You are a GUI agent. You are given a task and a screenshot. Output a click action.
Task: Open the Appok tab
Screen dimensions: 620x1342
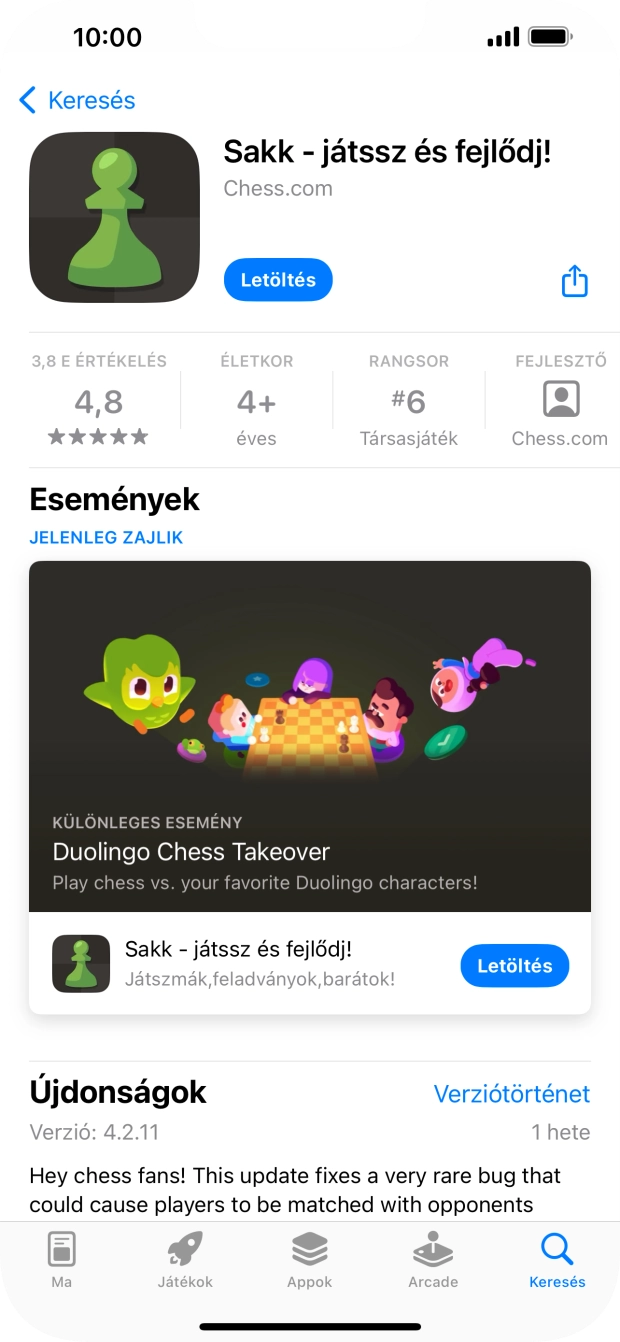(x=309, y=1260)
